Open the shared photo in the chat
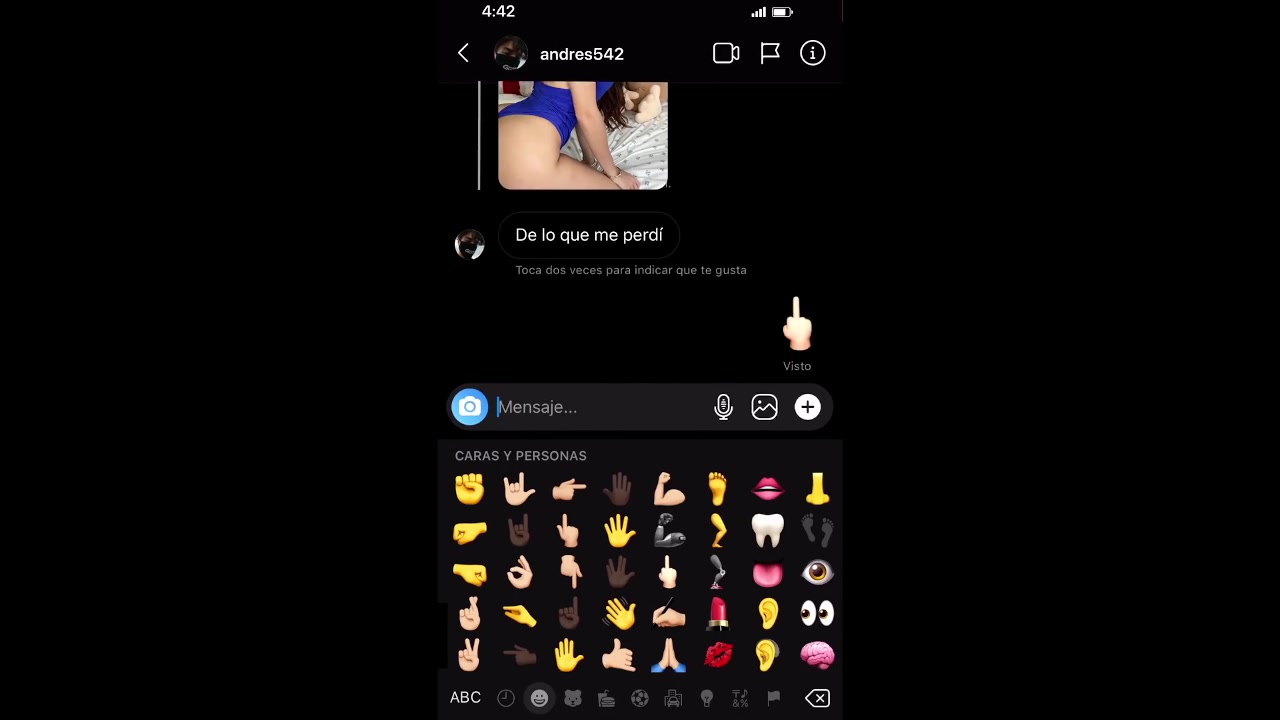The height and width of the screenshot is (720, 1280). (x=582, y=135)
